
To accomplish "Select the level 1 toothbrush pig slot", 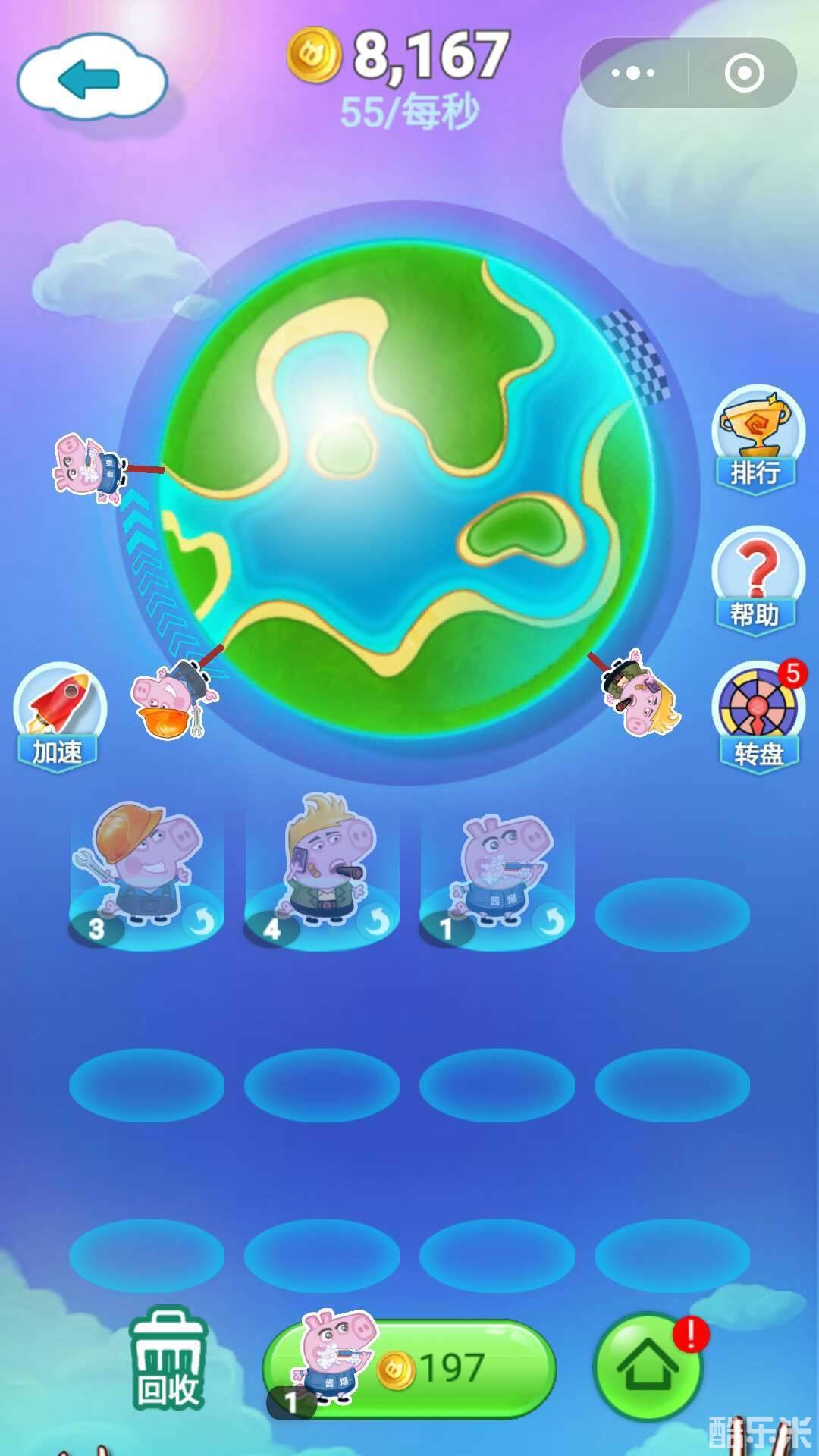I will point(497,872).
